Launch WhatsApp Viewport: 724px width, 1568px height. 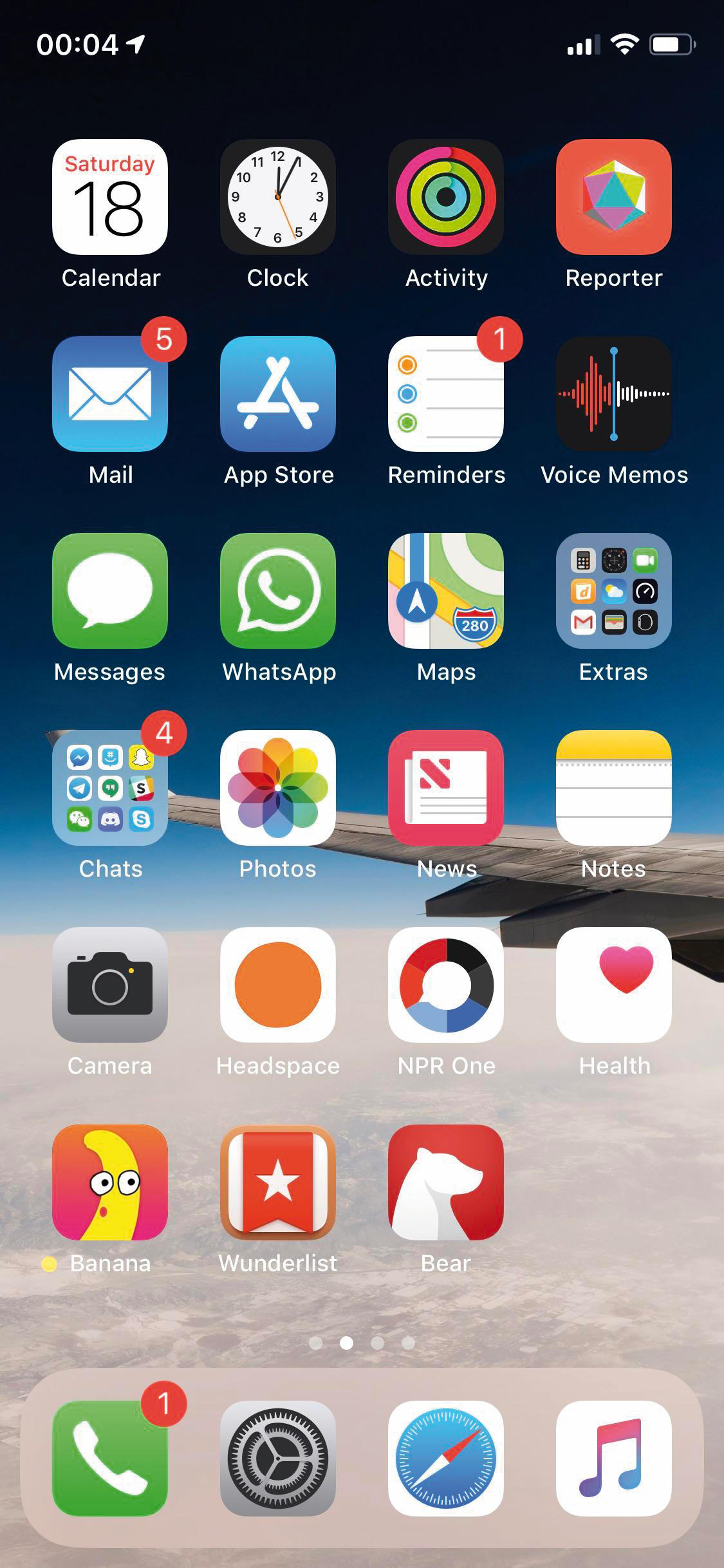[x=278, y=591]
